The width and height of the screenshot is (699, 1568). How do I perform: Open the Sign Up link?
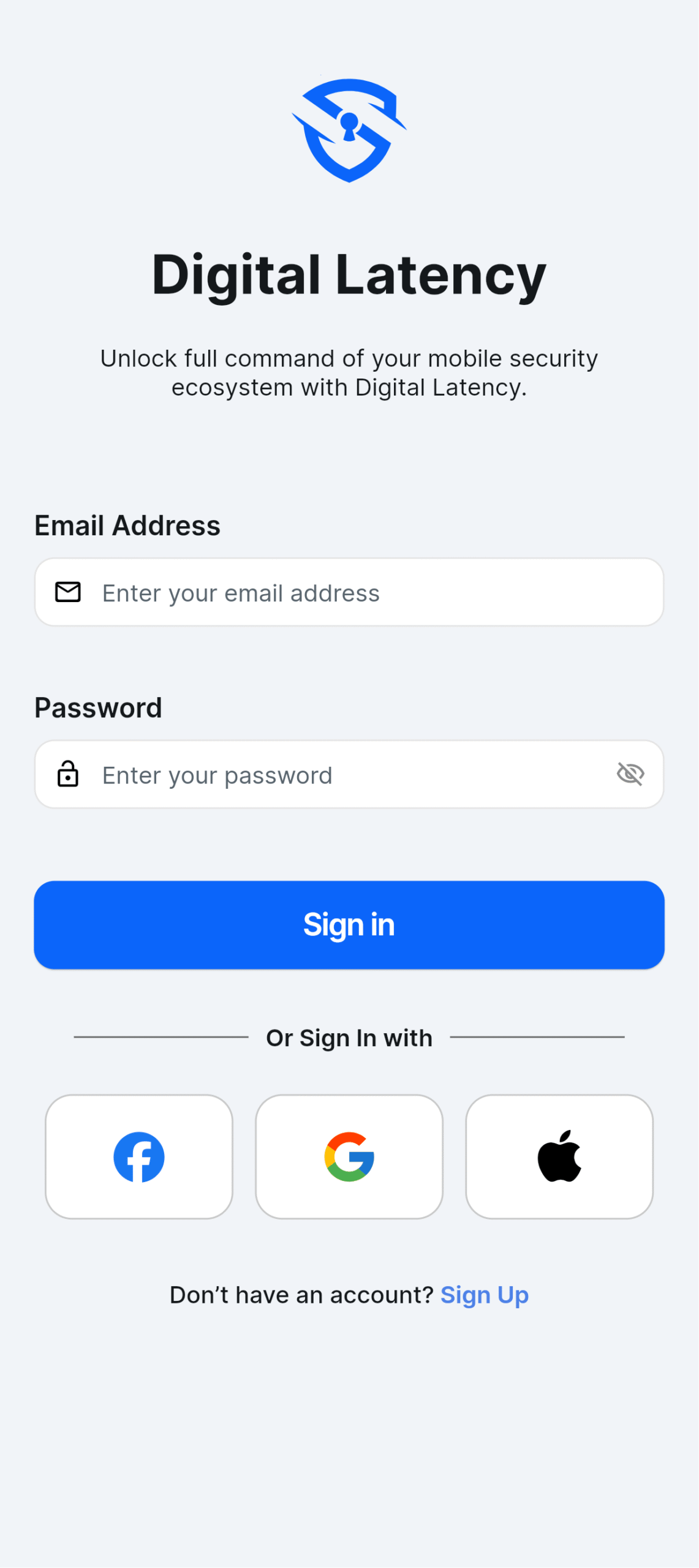[x=485, y=1295]
